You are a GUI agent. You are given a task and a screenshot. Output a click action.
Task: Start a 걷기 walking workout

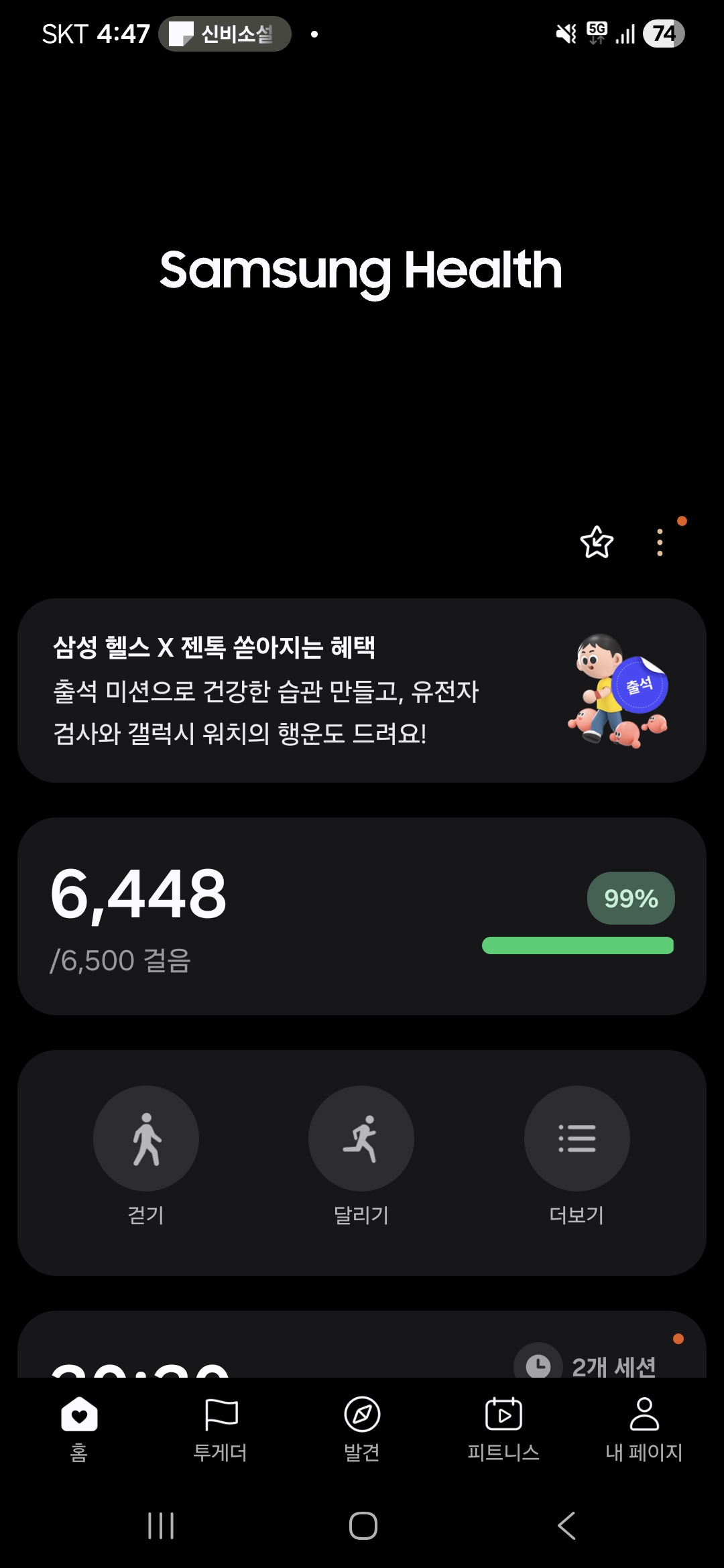click(146, 1138)
